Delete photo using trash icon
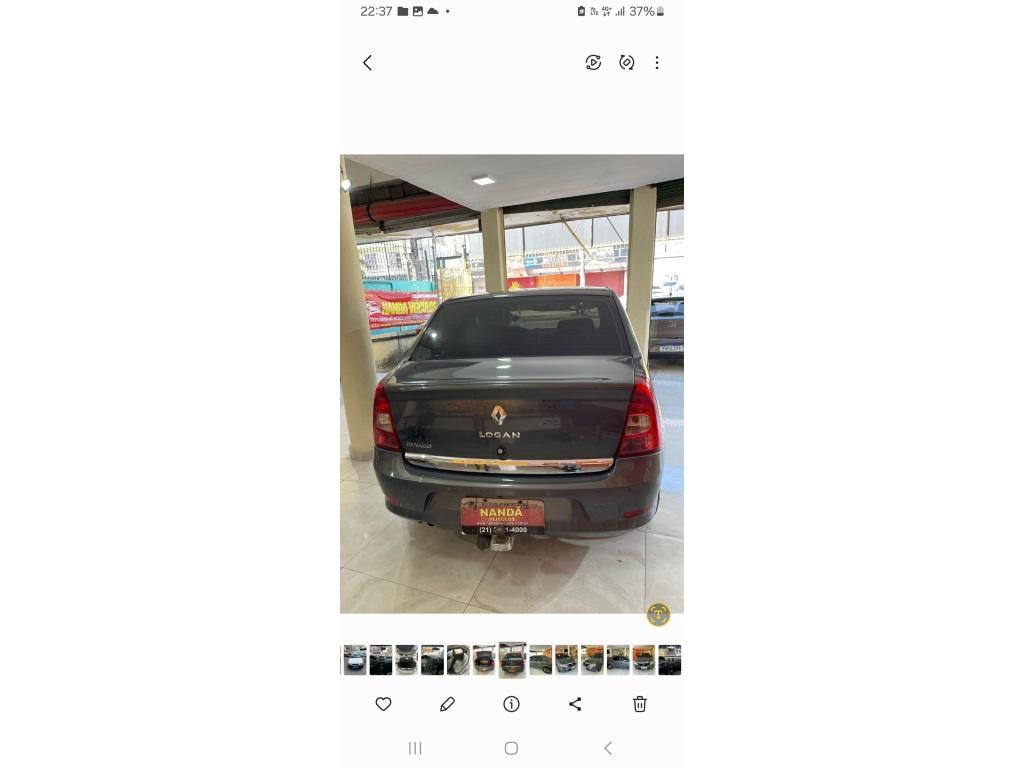 pyautogui.click(x=640, y=704)
